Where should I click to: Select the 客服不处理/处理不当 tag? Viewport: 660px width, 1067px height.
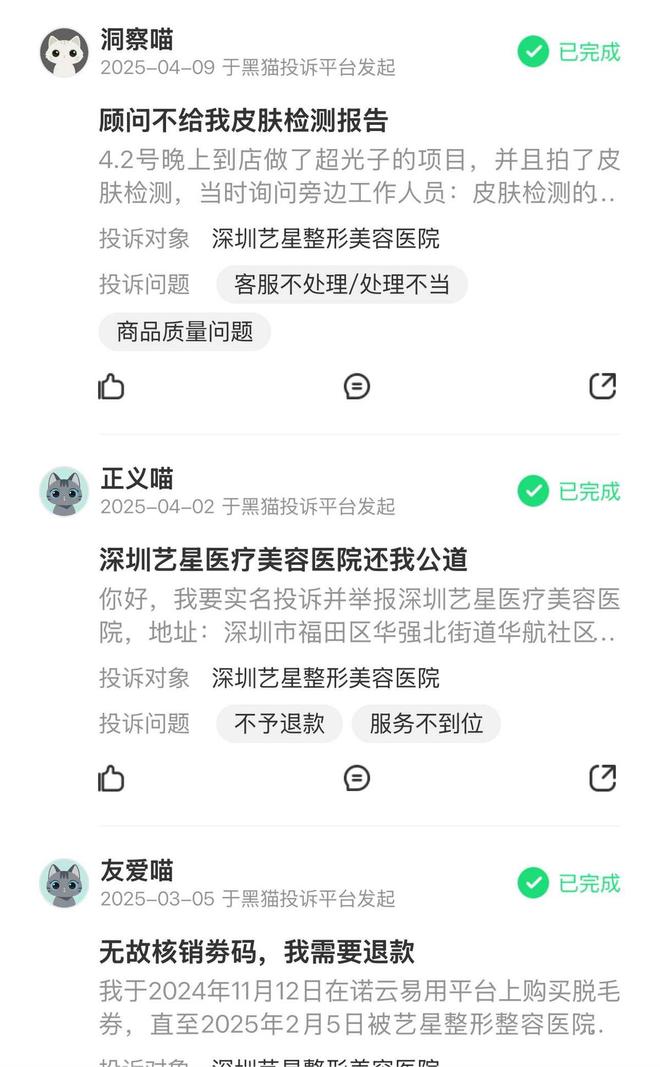(x=342, y=284)
